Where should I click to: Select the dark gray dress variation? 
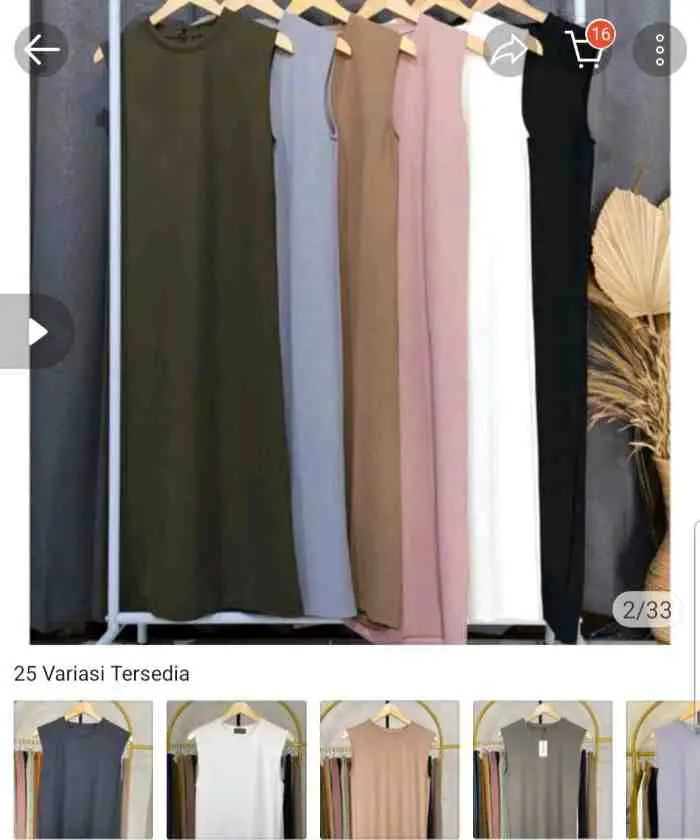[83, 768]
